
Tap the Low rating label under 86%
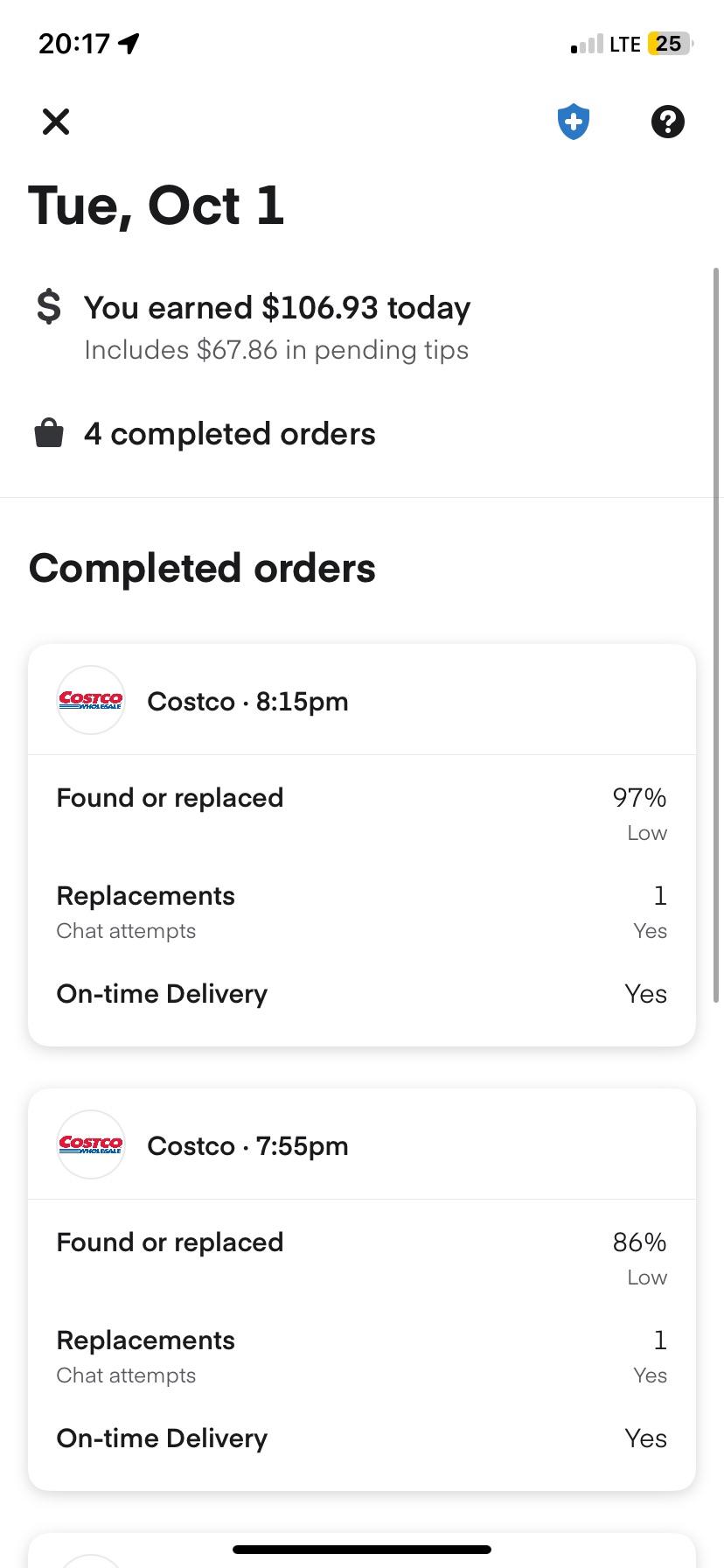645,1277
